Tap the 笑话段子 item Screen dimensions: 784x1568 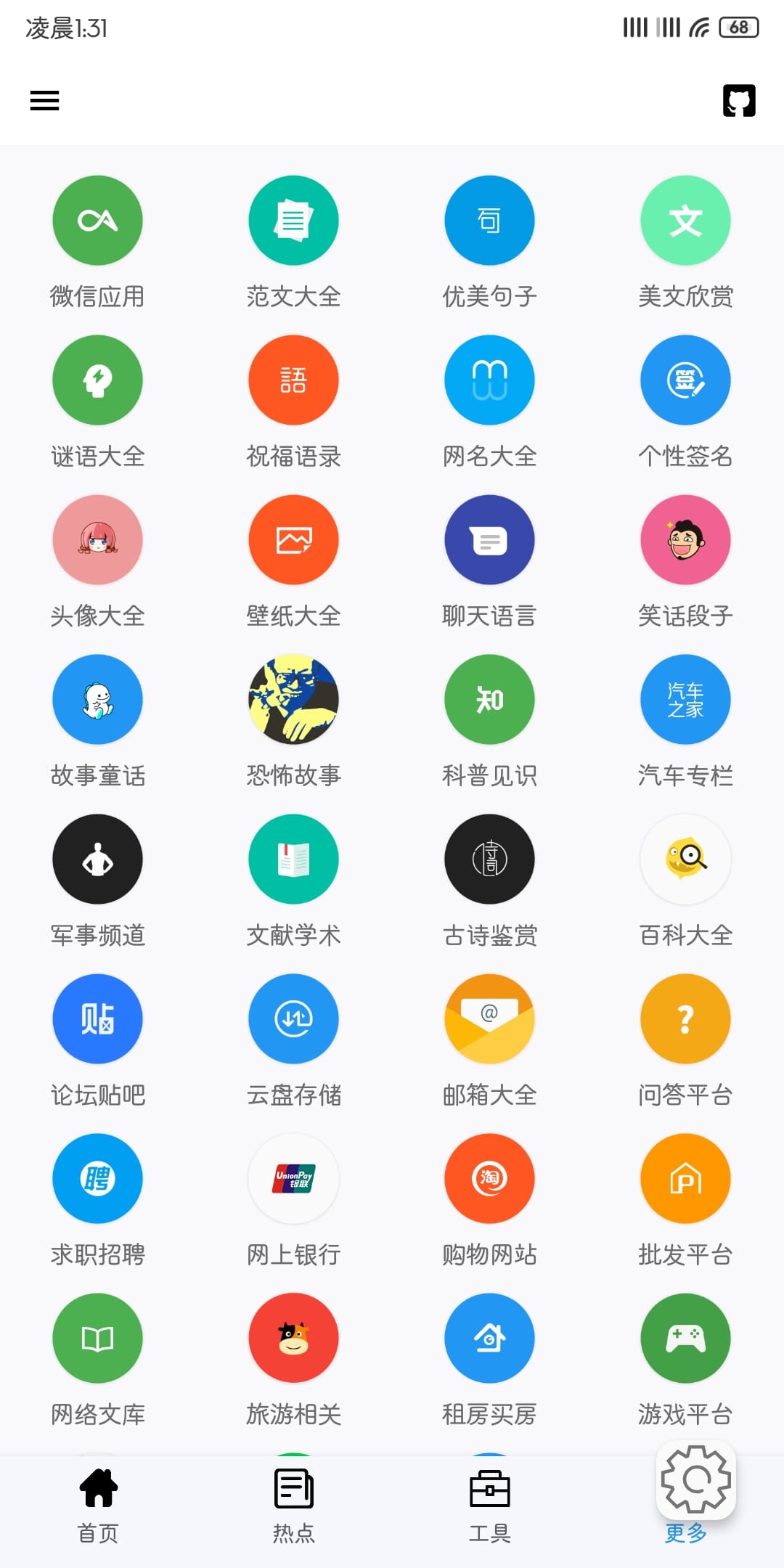(x=685, y=540)
